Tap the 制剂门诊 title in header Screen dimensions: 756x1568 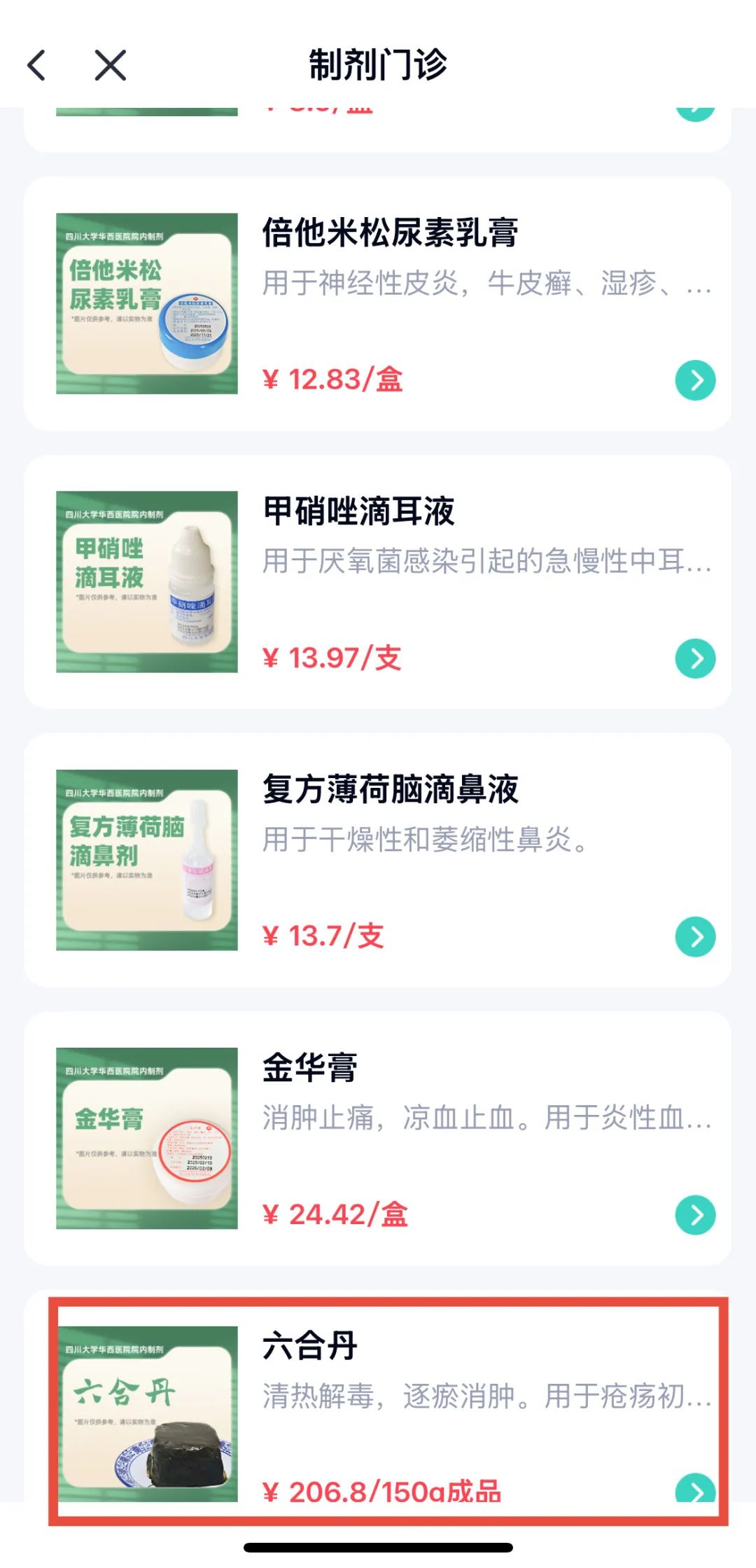click(378, 64)
